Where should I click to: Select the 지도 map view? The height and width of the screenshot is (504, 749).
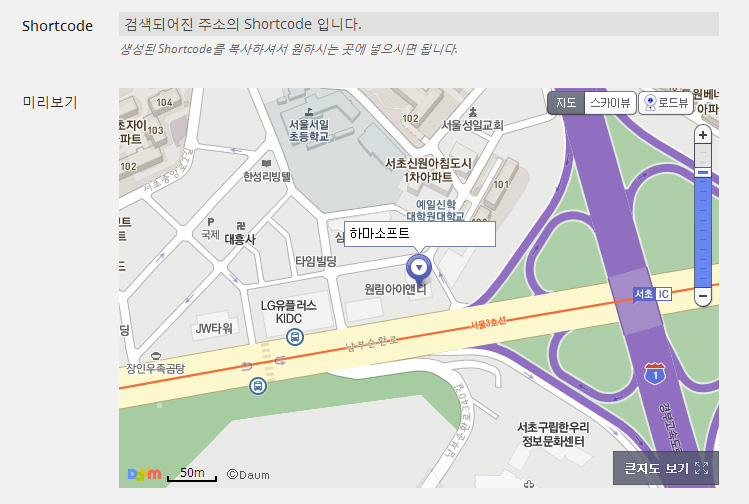pyautogui.click(x=566, y=102)
